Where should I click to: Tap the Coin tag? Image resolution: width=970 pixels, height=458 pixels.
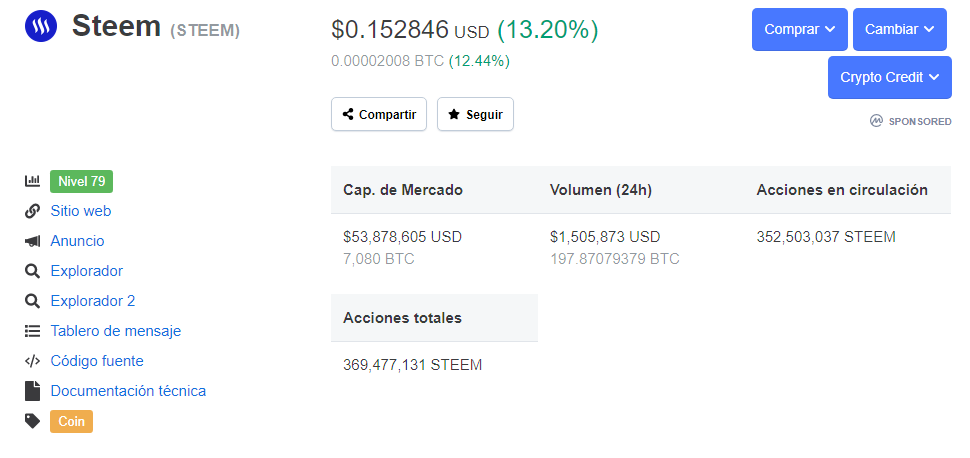click(x=71, y=421)
